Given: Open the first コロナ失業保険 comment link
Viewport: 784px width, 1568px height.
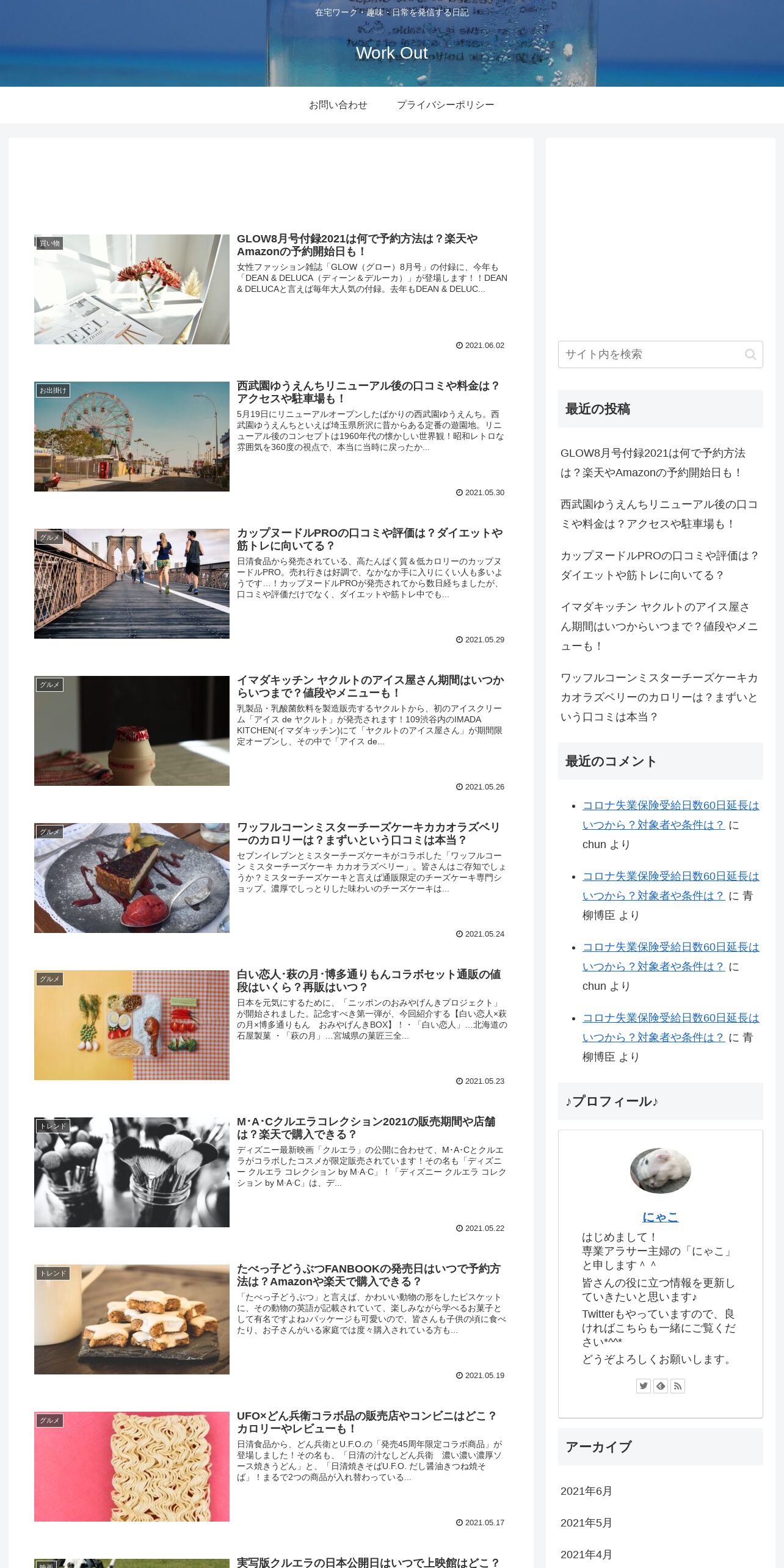Looking at the screenshot, I should click(670, 815).
